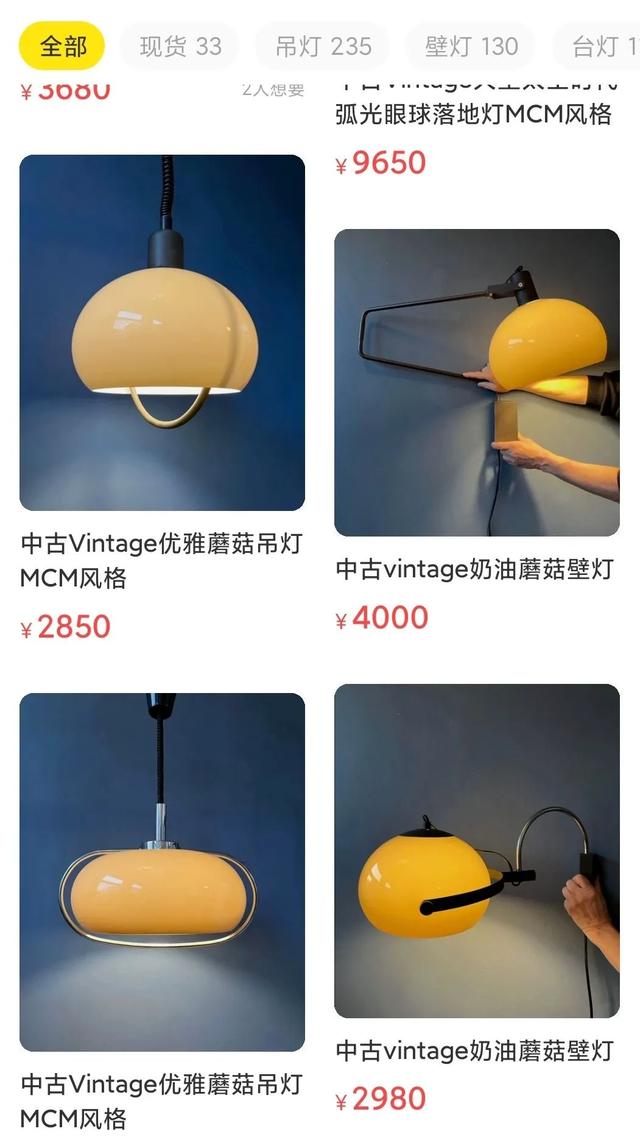
Task: Filter by 壁灯 130
Action: click(471, 46)
